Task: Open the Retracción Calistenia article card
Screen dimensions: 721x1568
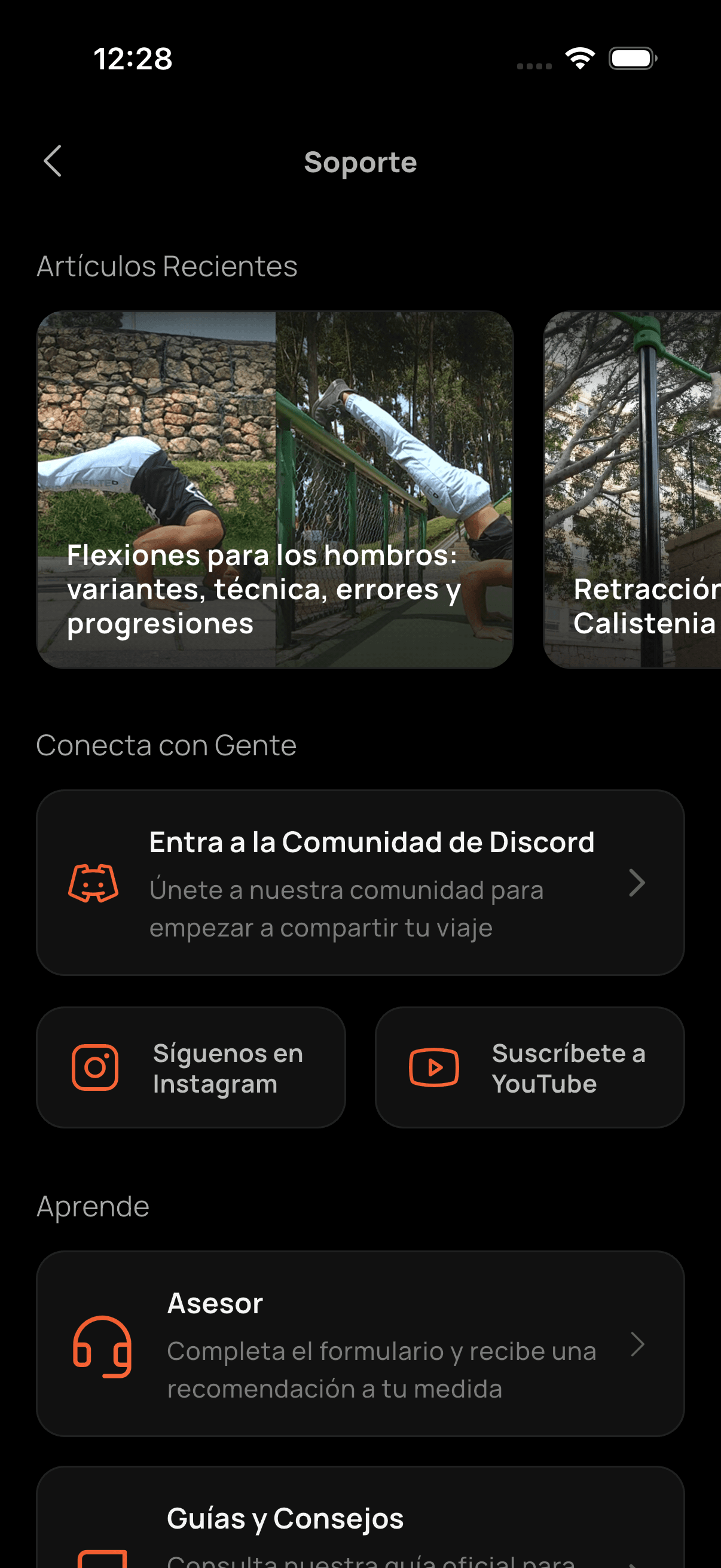Action: [x=633, y=490]
